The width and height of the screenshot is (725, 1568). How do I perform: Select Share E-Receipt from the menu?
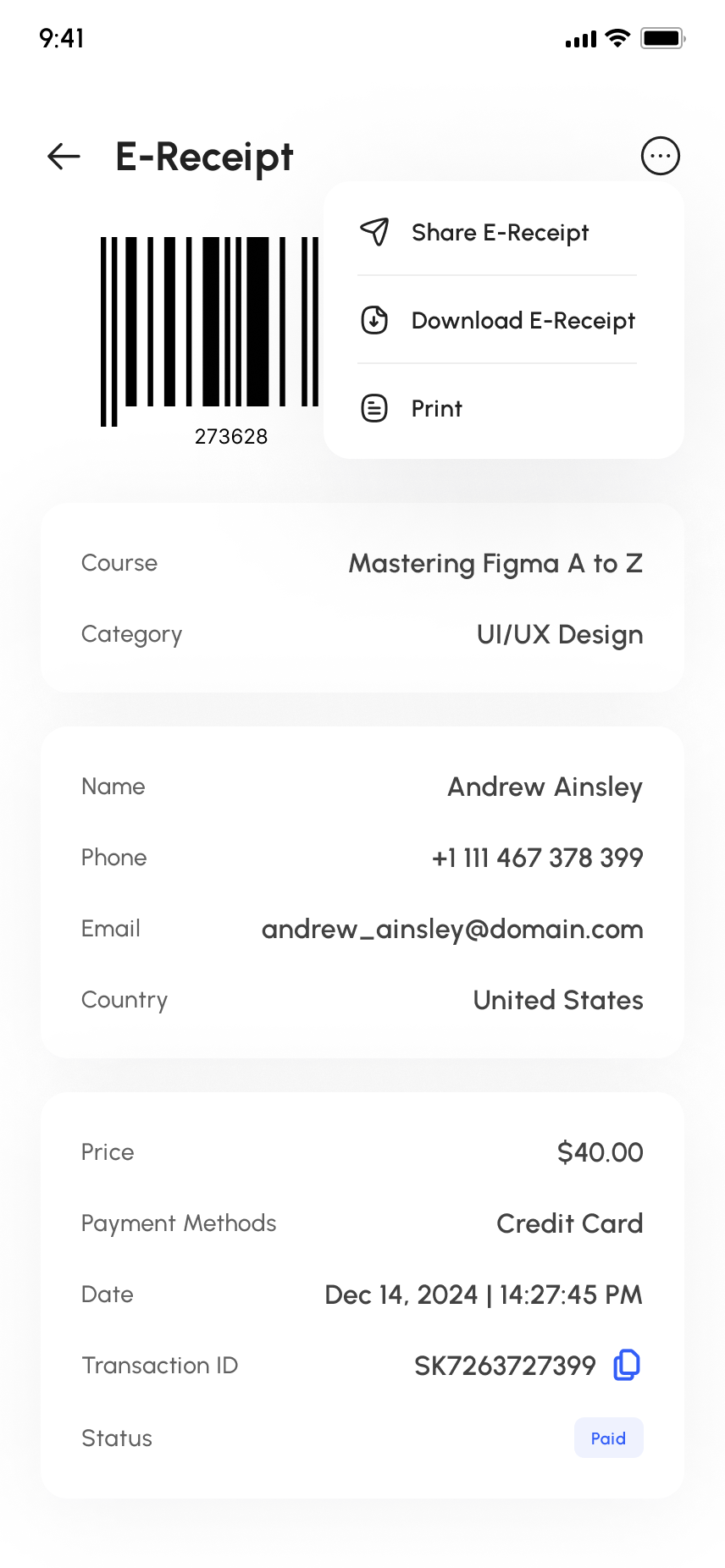tap(499, 232)
